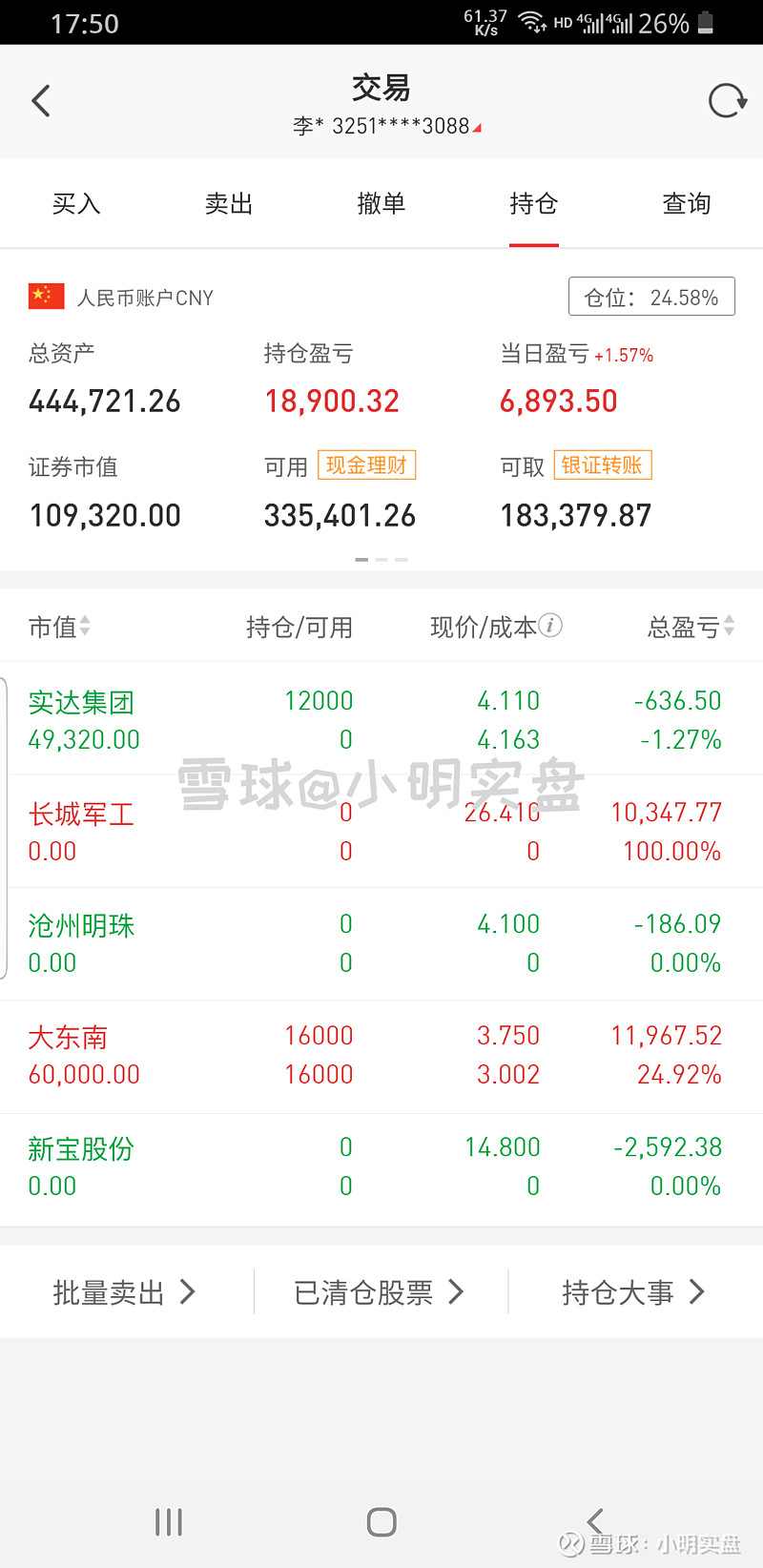Tap the second page indicator dot

pos(381,562)
